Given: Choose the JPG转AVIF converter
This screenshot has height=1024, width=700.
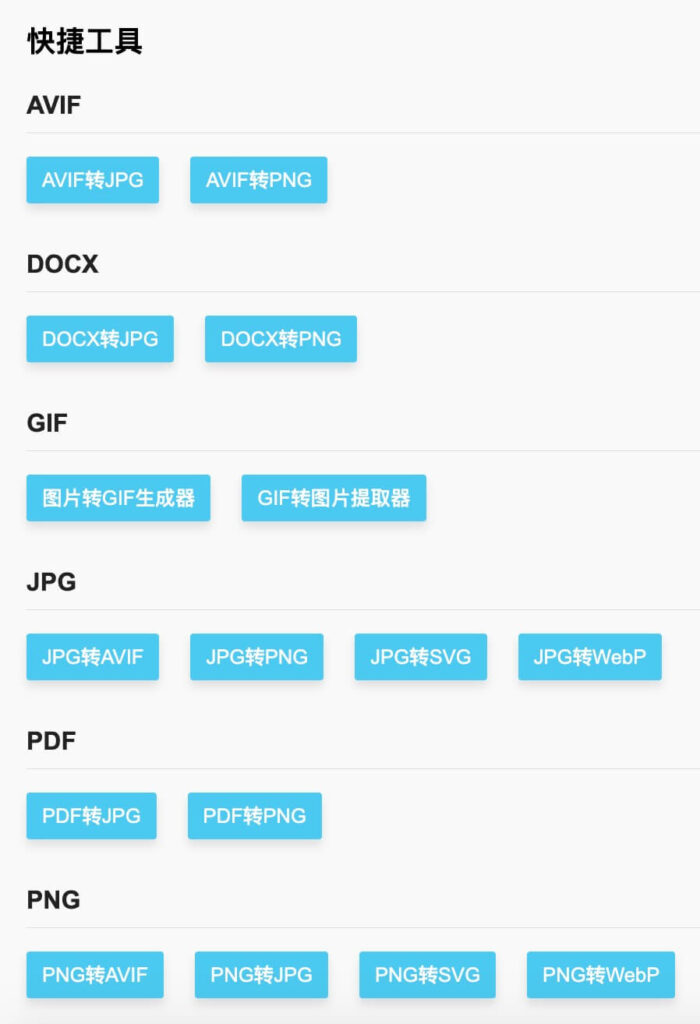Looking at the screenshot, I should click(x=92, y=657).
